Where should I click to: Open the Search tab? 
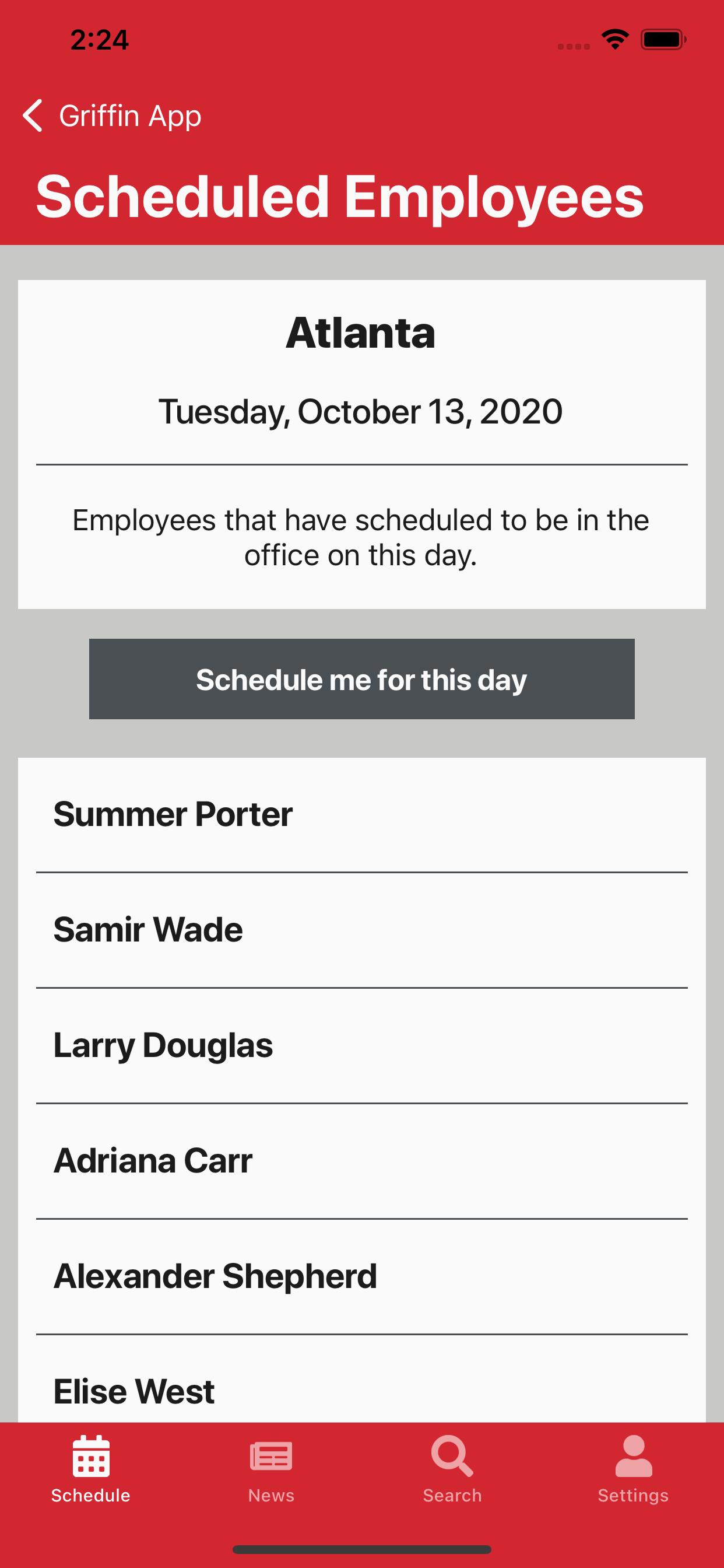[x=452, y=1469]
